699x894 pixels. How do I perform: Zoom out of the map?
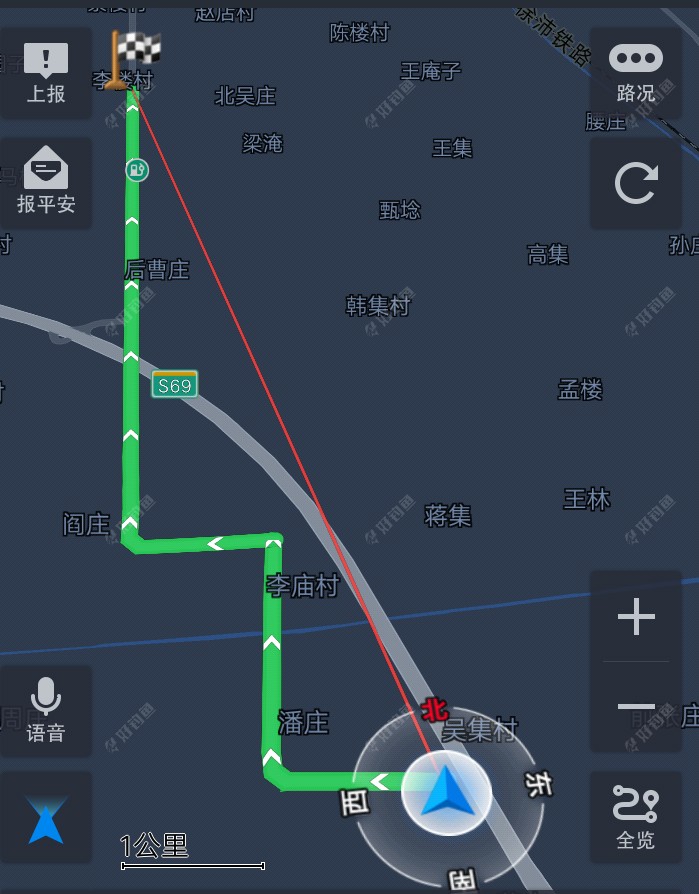tap(636, 707)
